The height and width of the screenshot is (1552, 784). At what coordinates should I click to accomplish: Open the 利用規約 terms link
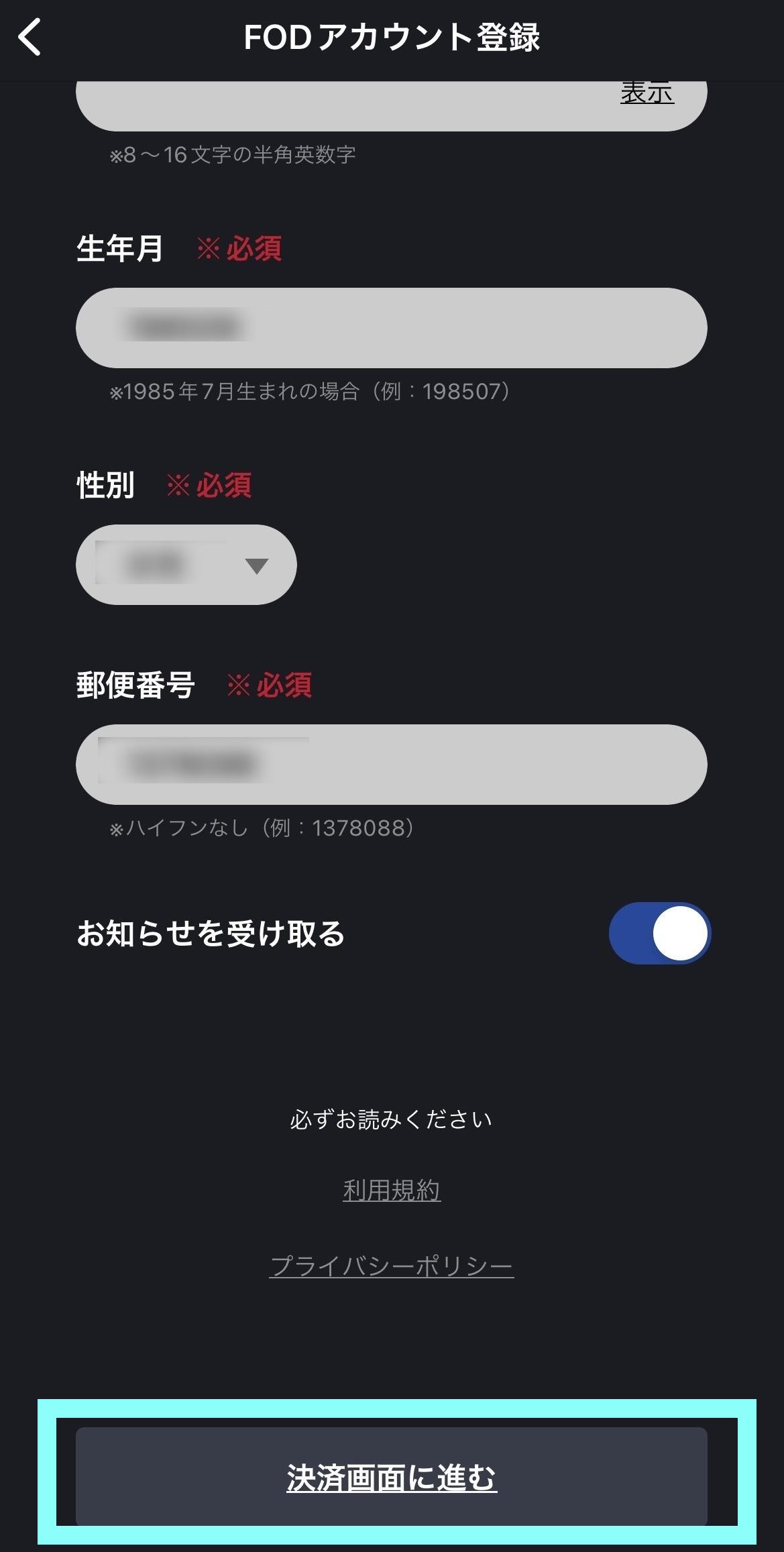click(392, 1190)
